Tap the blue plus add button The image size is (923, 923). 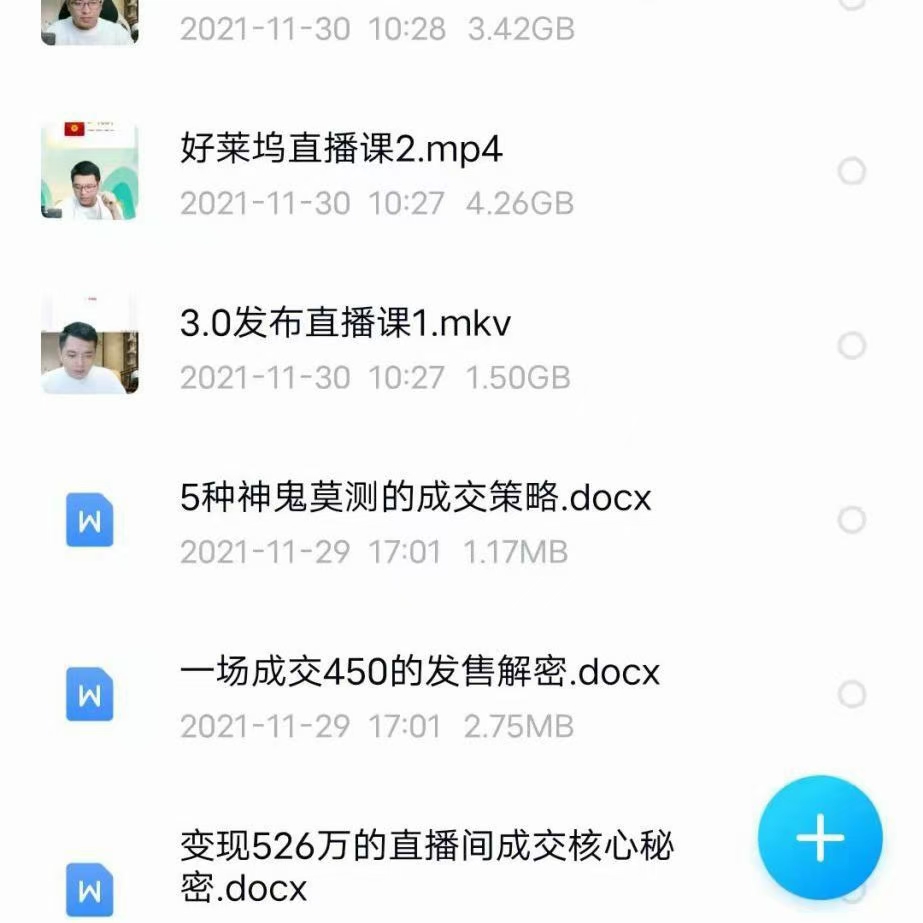(x=820, y=837)
